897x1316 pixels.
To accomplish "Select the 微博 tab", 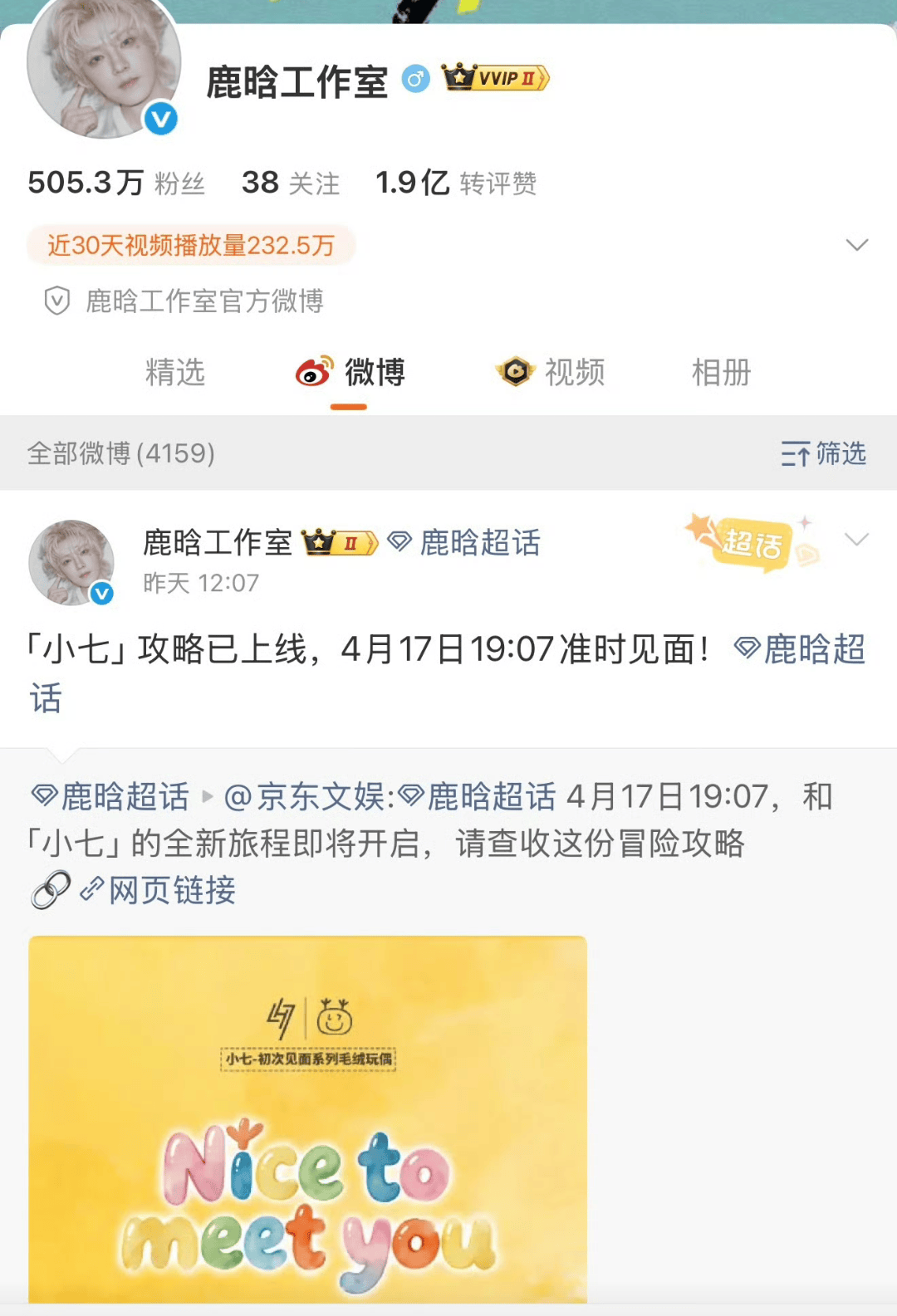I will [350, 373].
